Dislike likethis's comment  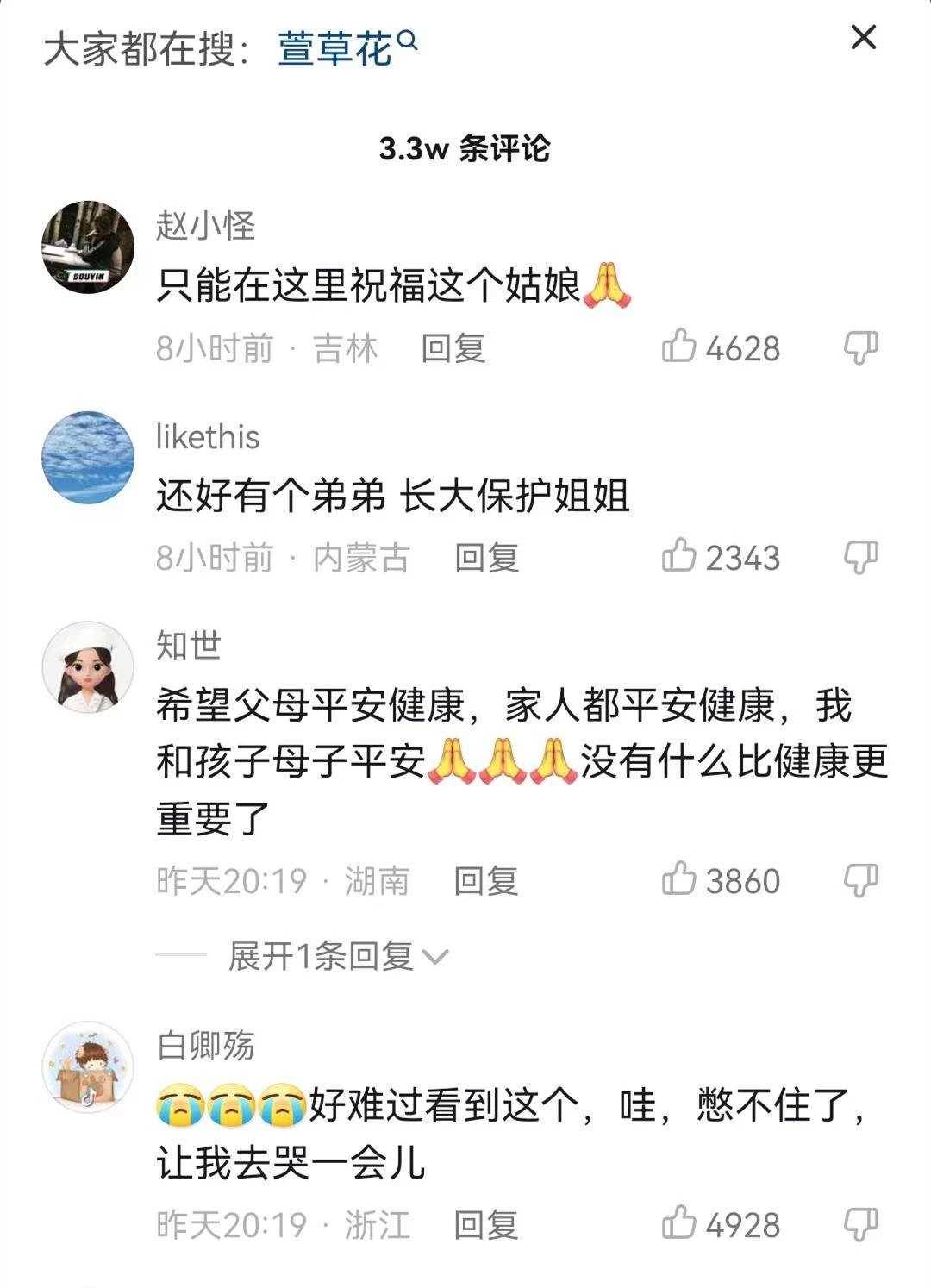[x=860, y=557]
